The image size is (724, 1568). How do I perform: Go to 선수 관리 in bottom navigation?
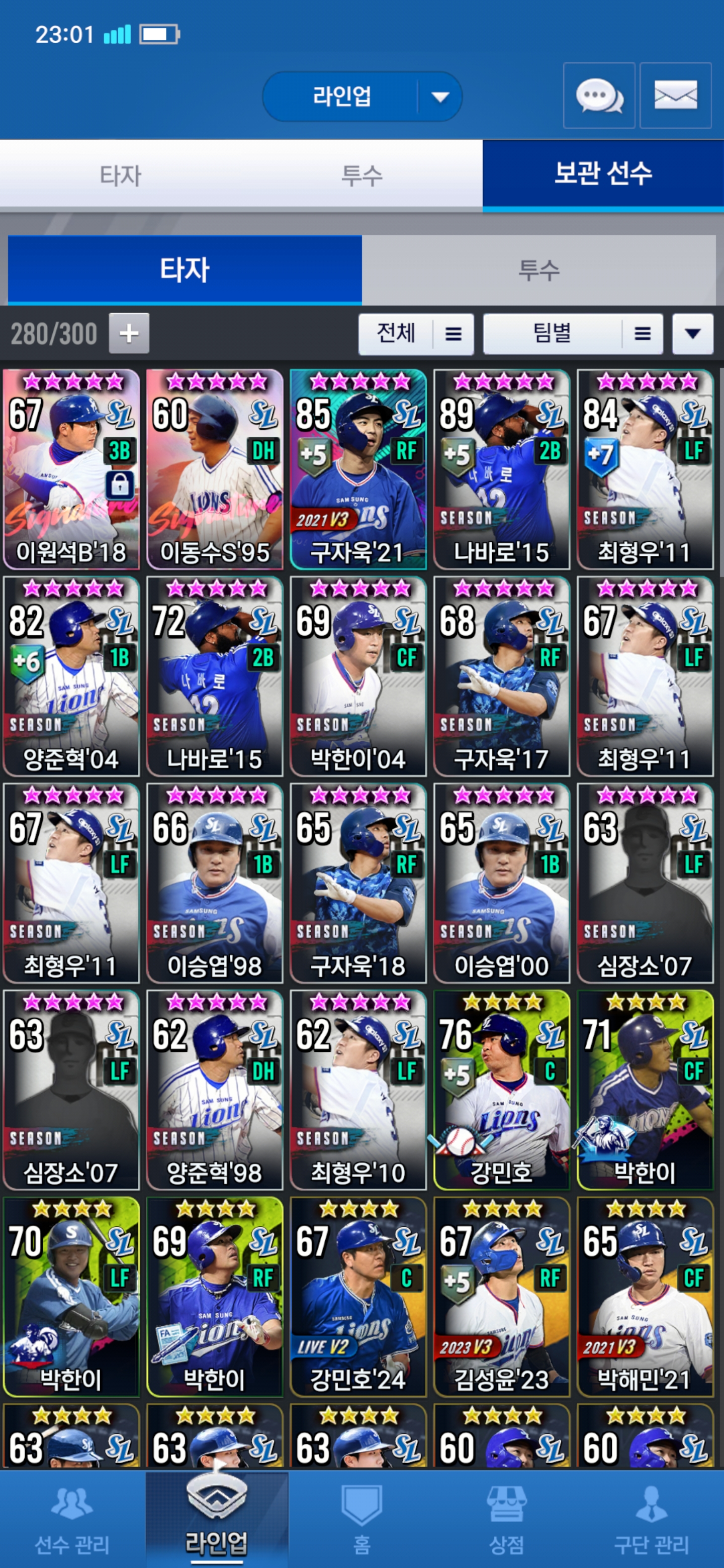72,1520
